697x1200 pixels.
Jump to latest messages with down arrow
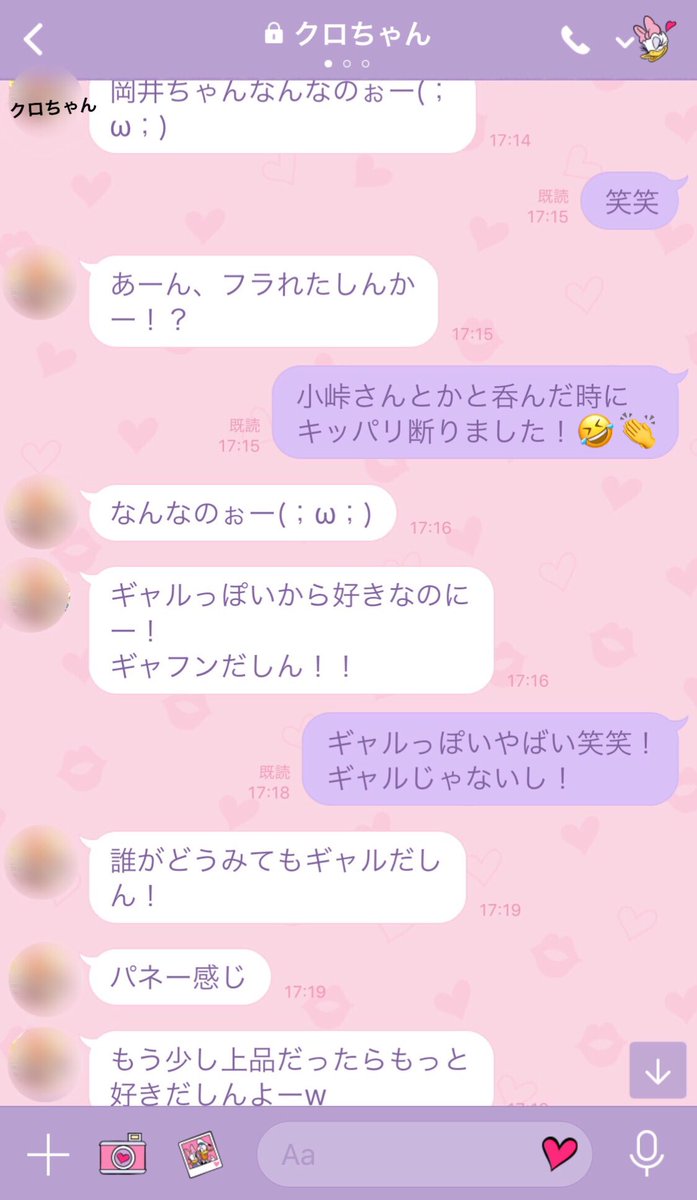(x=657, y=1070)
